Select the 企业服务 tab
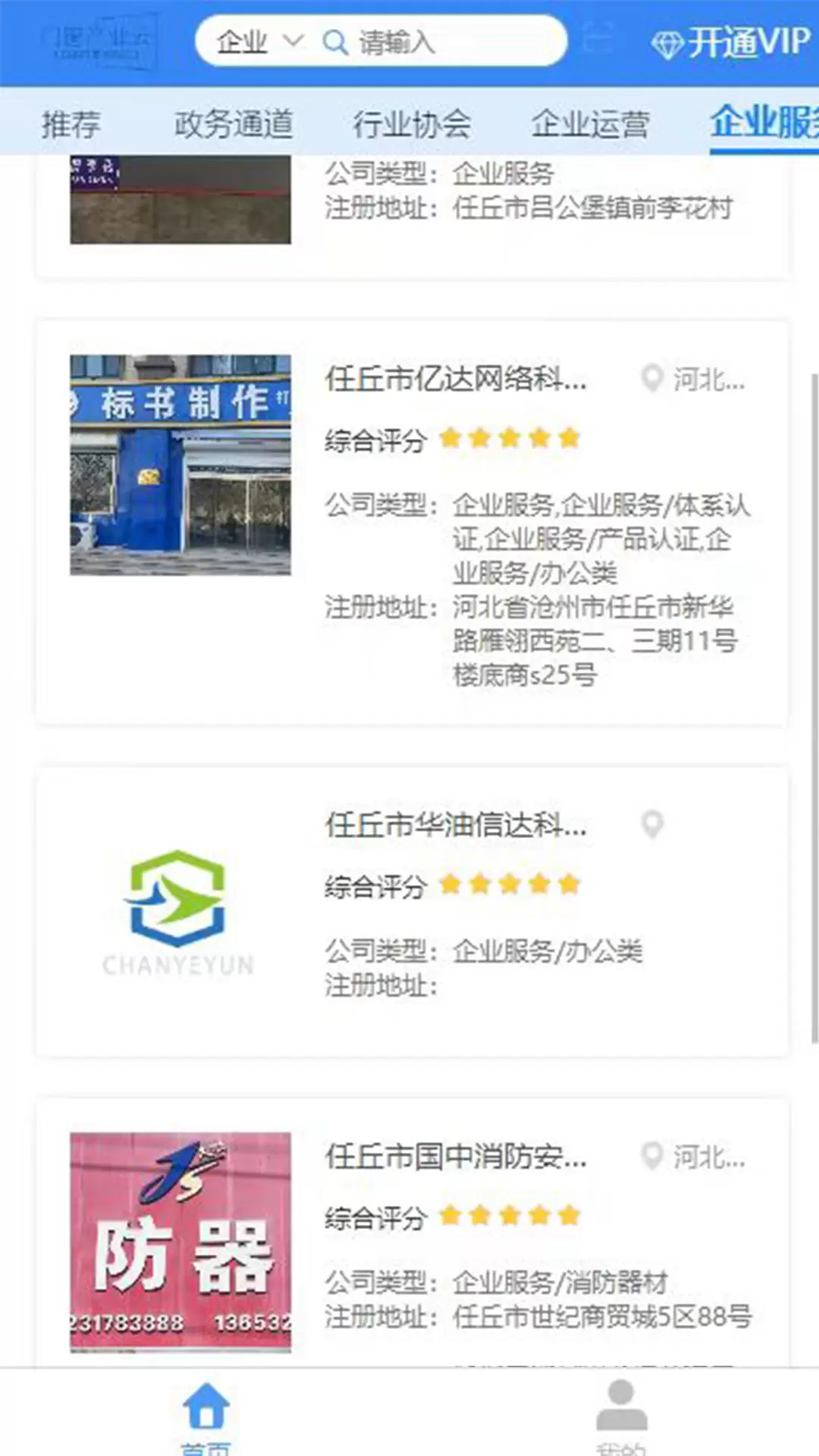Viewport: 819px width, 1456px height. (x=764, y=123)
